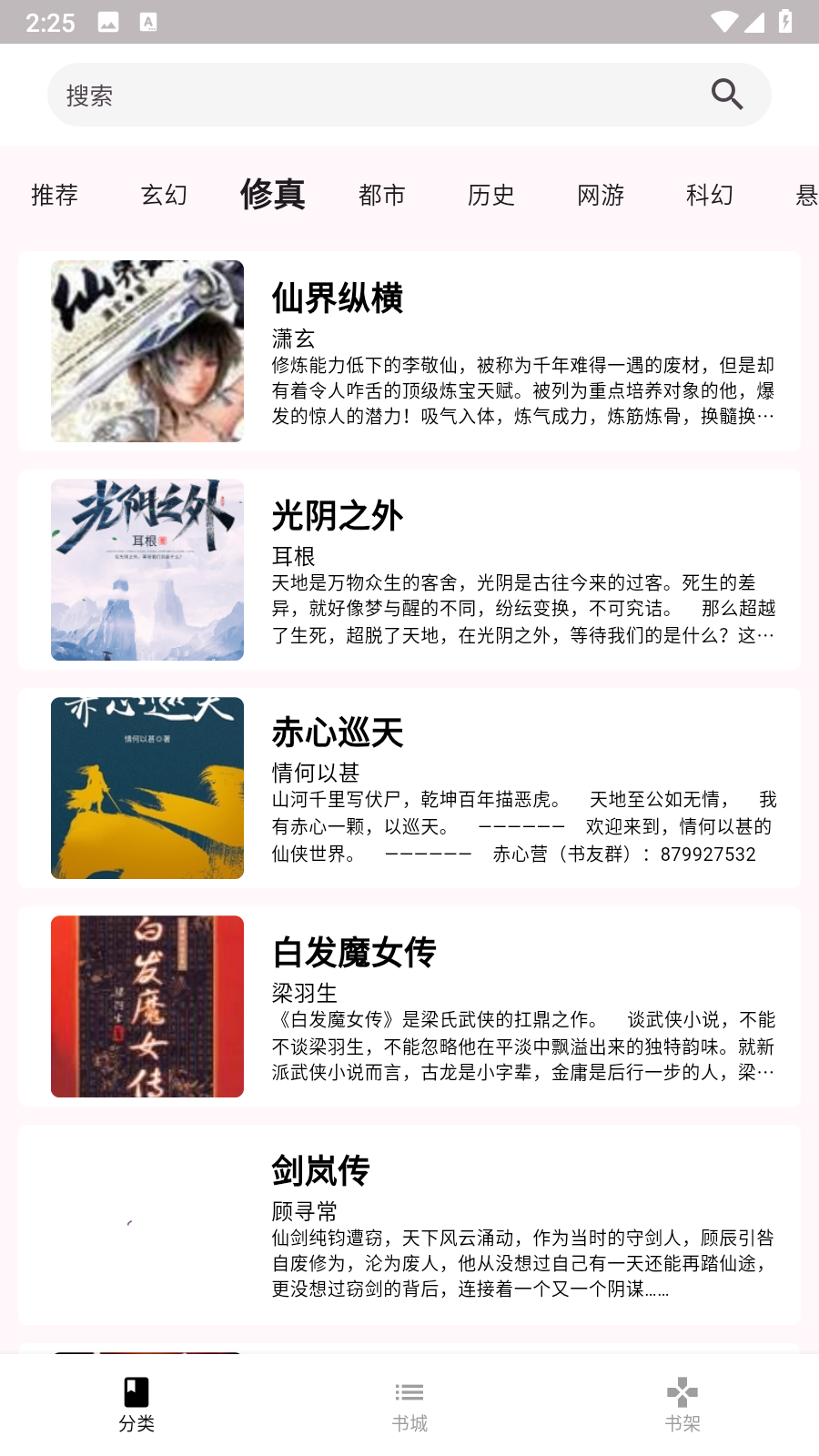Open the 书架 grid icon in bottom navigation

pyautogui.click(x=682, y=1390)
